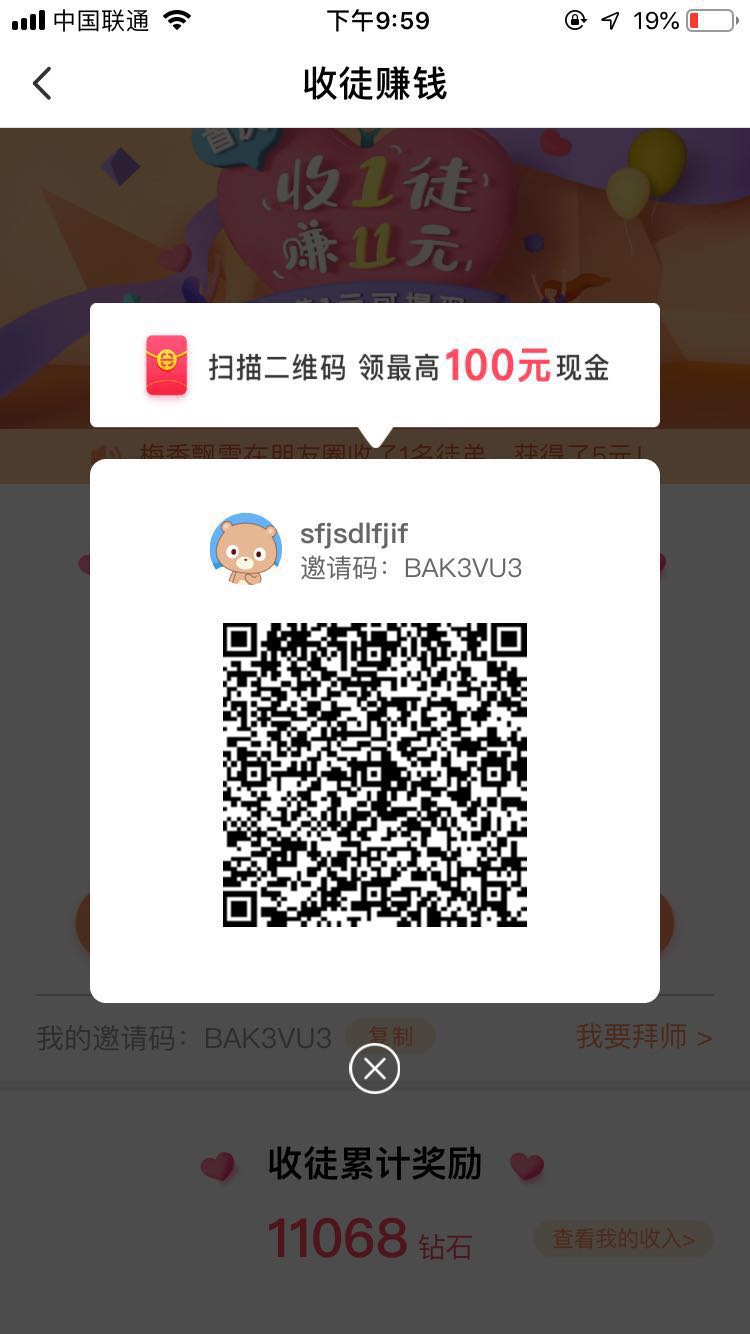Close the QR code popup
The width and height of the screenshot is (750, 1334).
point(375,1069)
